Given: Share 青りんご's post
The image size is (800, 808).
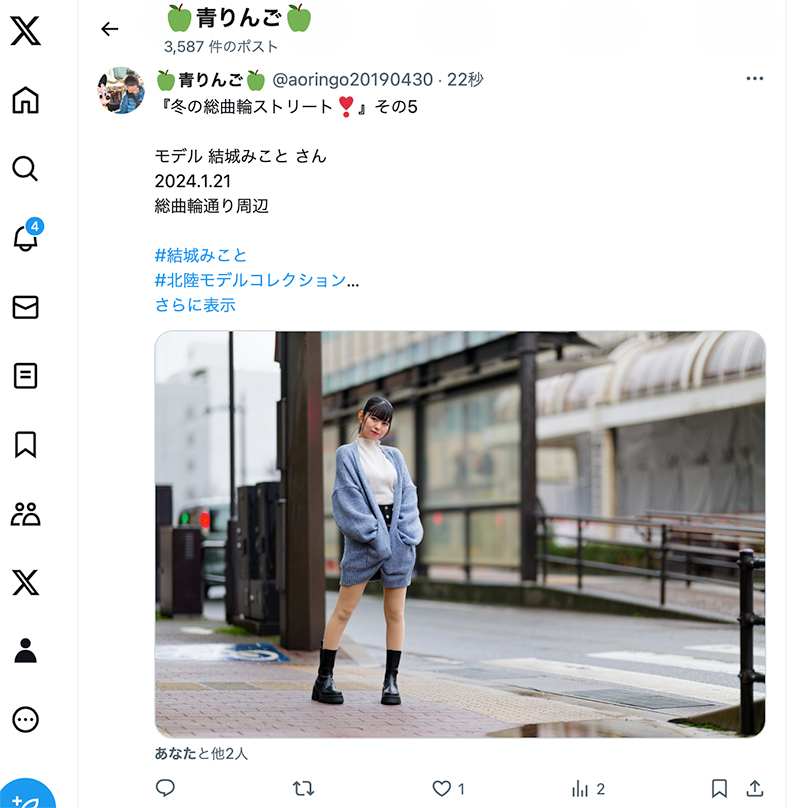Looking at the screenshot, I should pyautogui.click(x=755, y=789).
